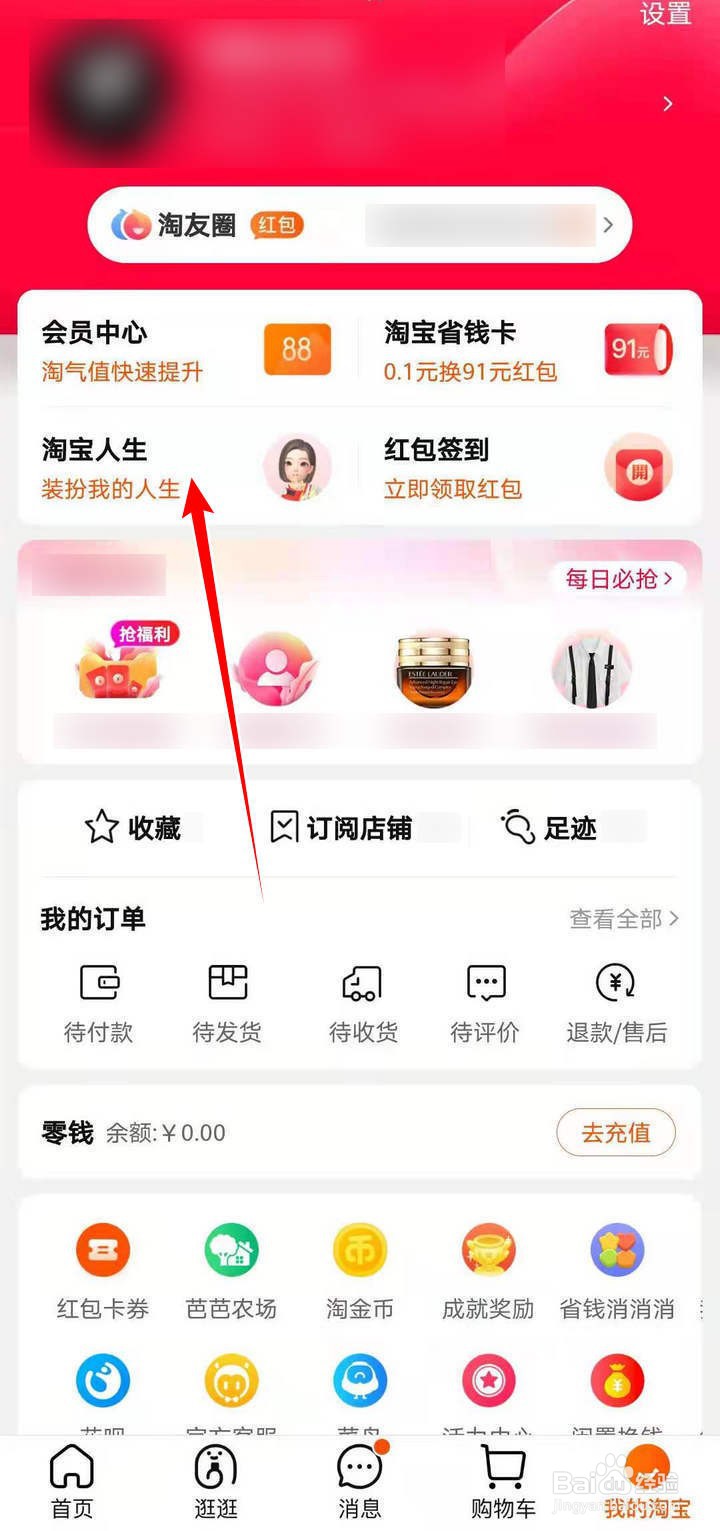
Task: Launch the 省钱消消消 game icon
Action: tap(616, 1250)
